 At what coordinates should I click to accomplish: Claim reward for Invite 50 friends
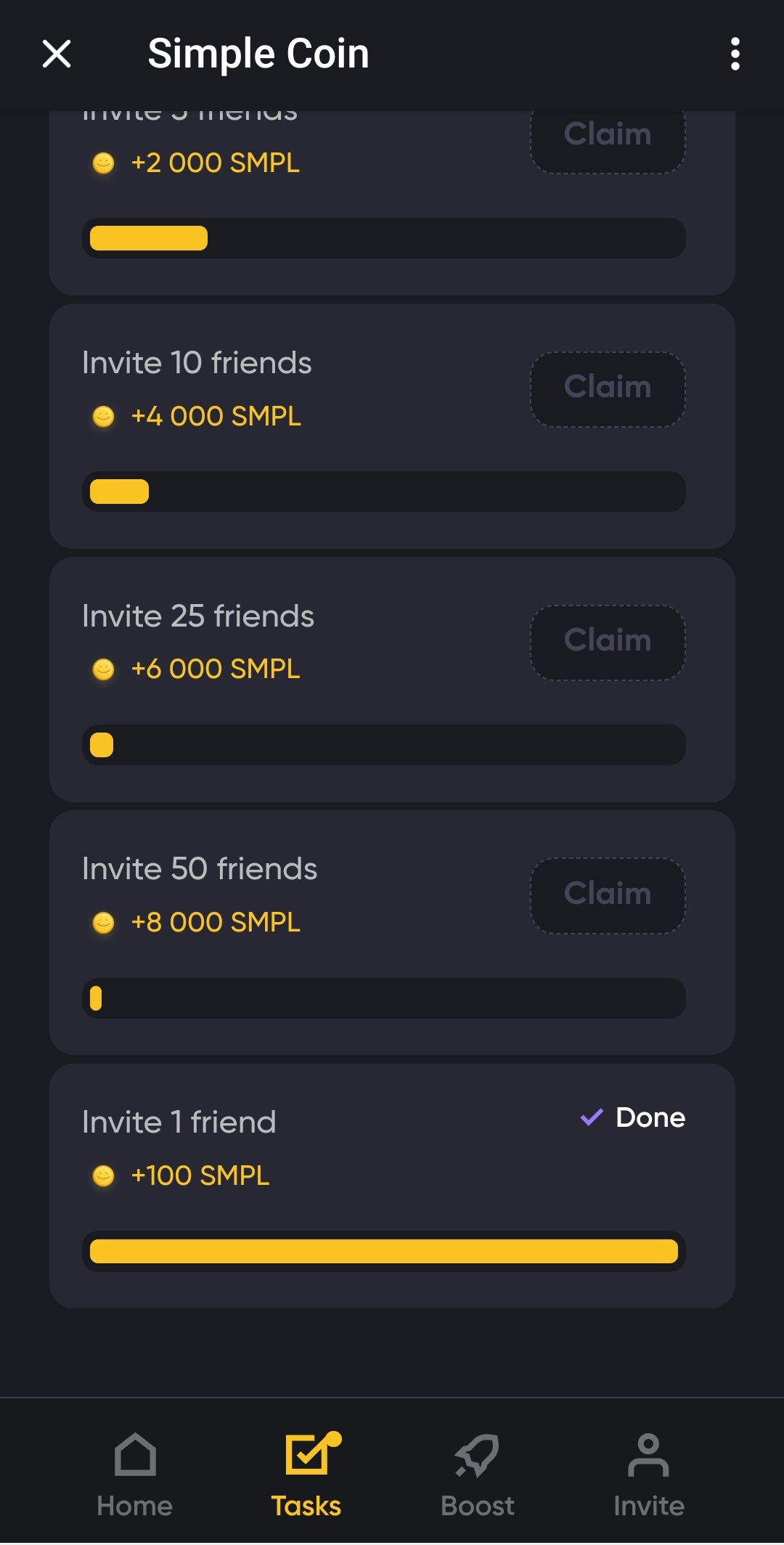click(x=608, y=895)
